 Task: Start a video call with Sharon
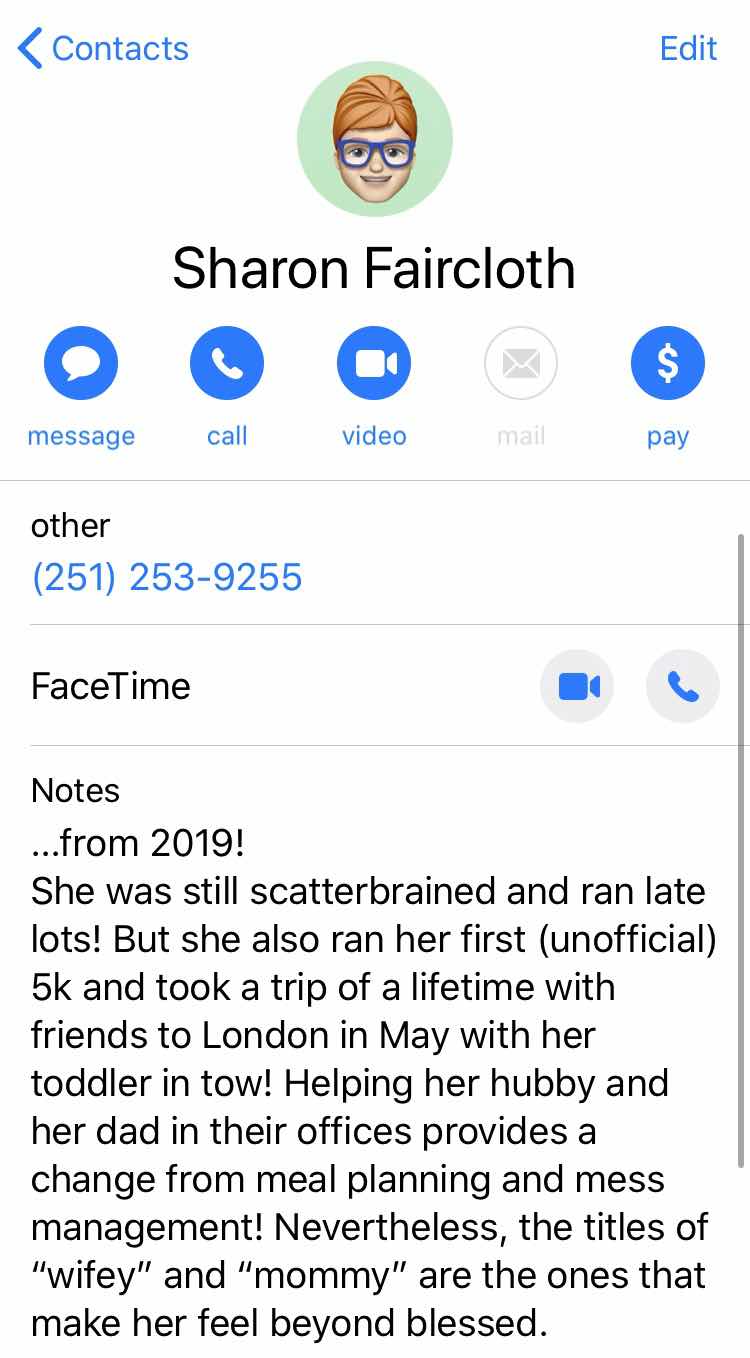click(x=374, y=363)
